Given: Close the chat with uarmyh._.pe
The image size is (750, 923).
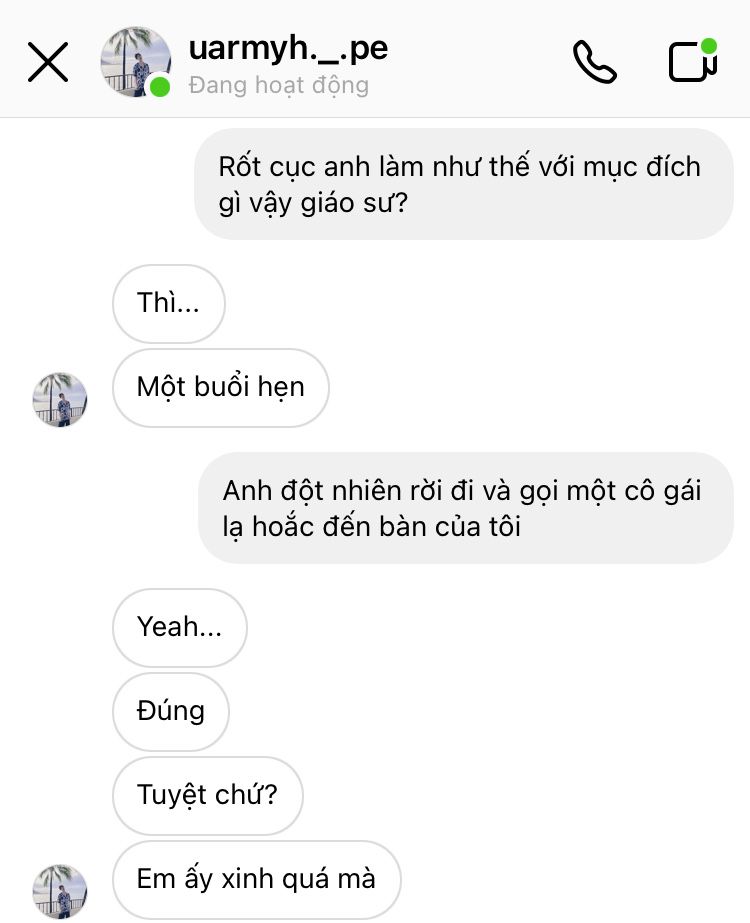Looking at the screenshot, I should (x=47, y=63).
